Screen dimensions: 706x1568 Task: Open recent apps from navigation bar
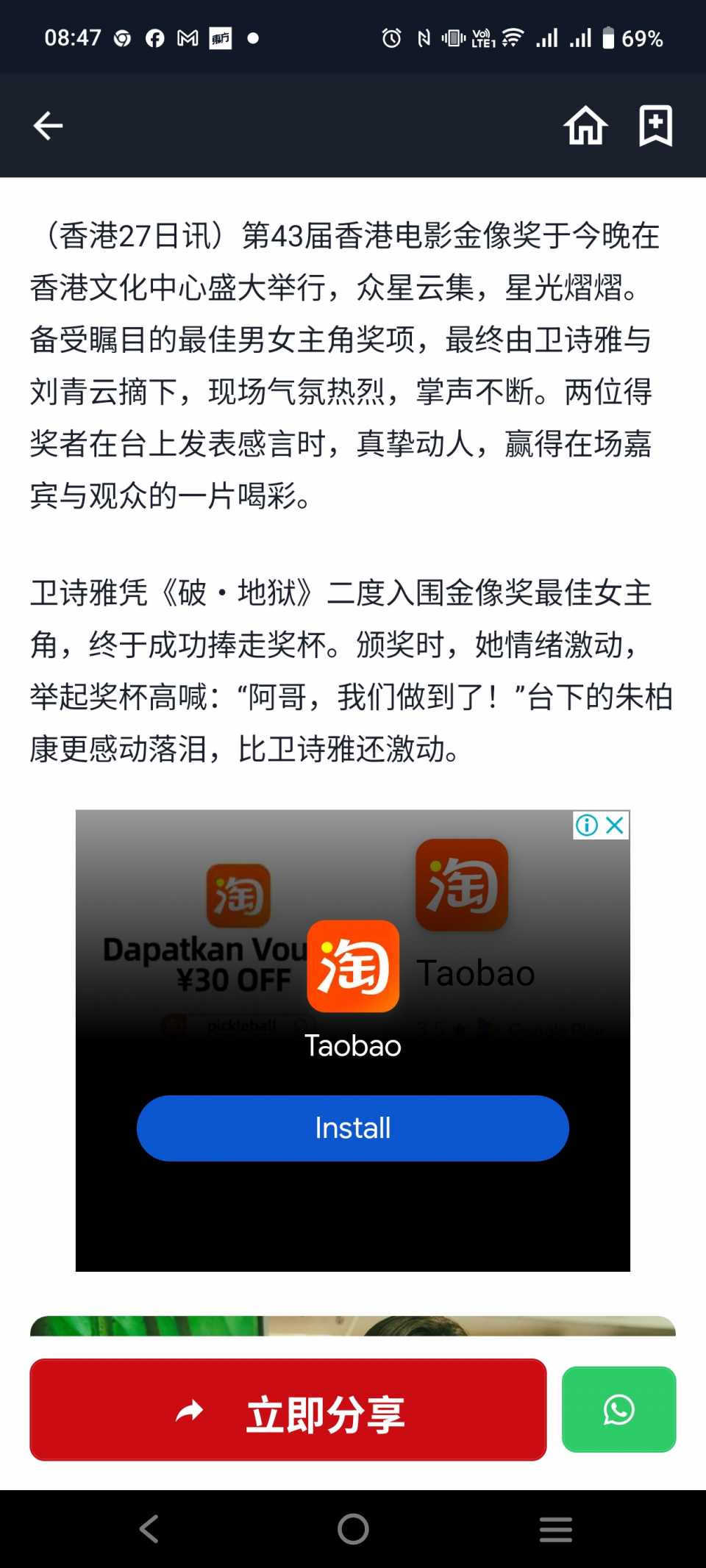(555, 1529)
